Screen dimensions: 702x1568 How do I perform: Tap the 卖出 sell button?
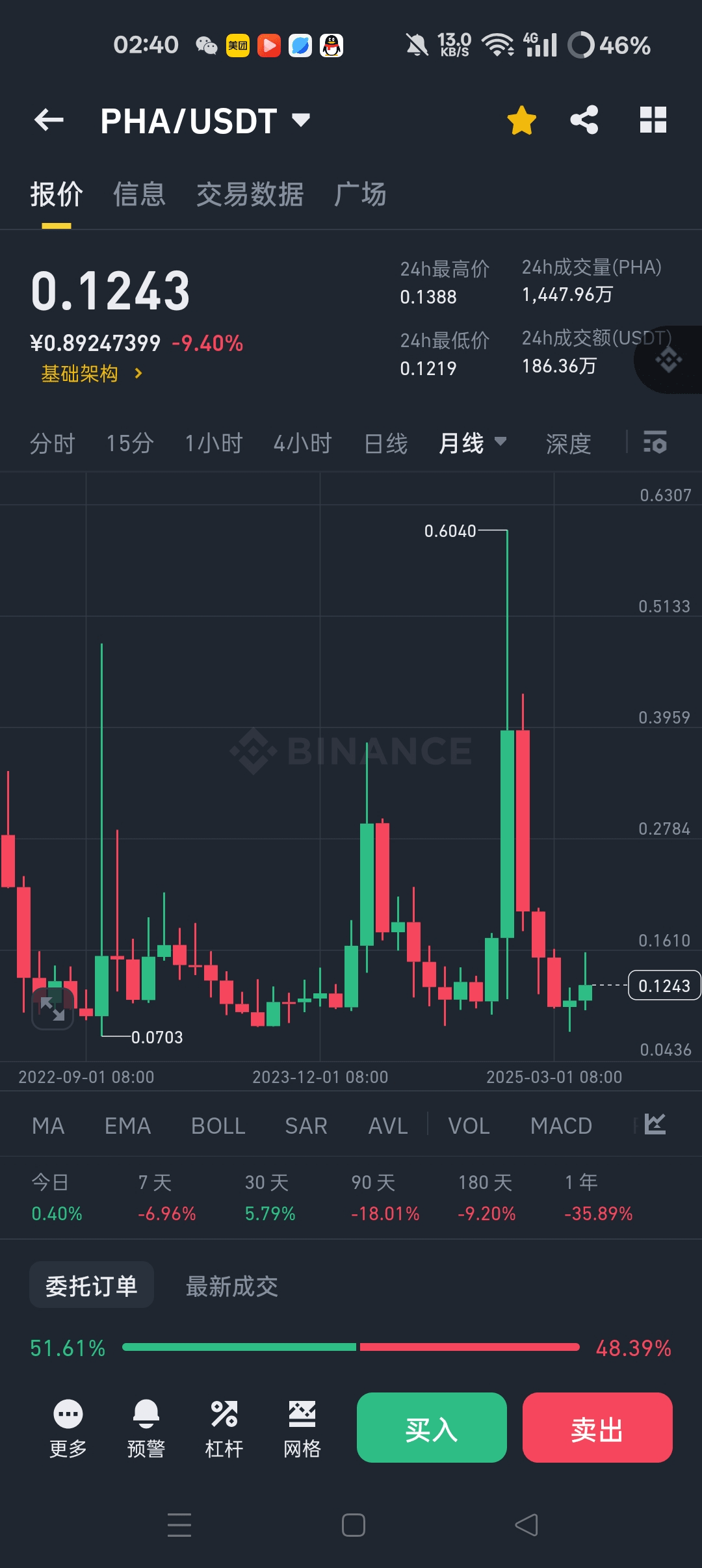click(597, 1428)
